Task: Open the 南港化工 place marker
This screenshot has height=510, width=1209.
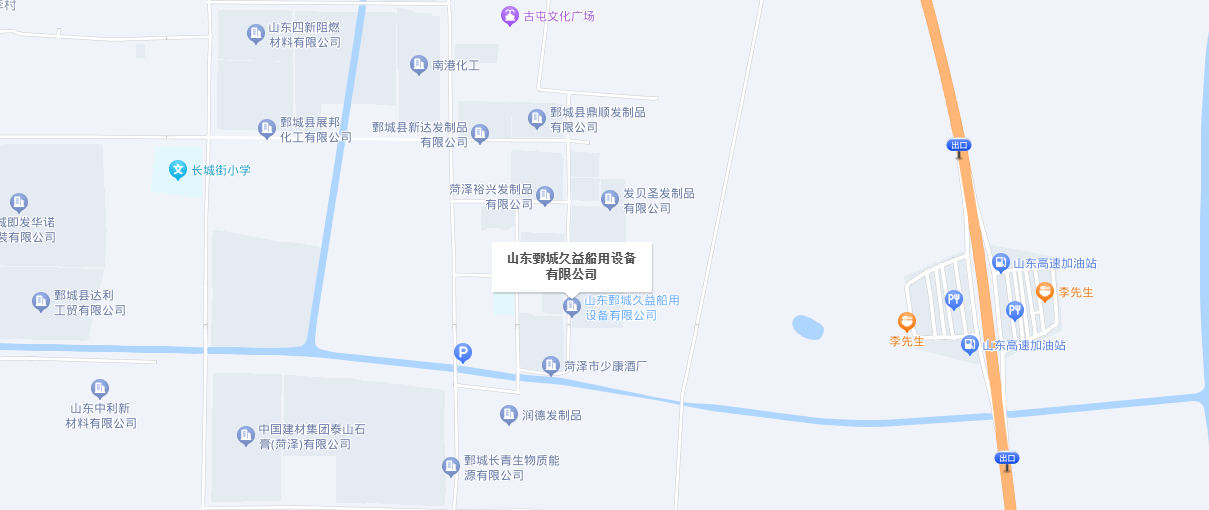Action: [419, 65]
